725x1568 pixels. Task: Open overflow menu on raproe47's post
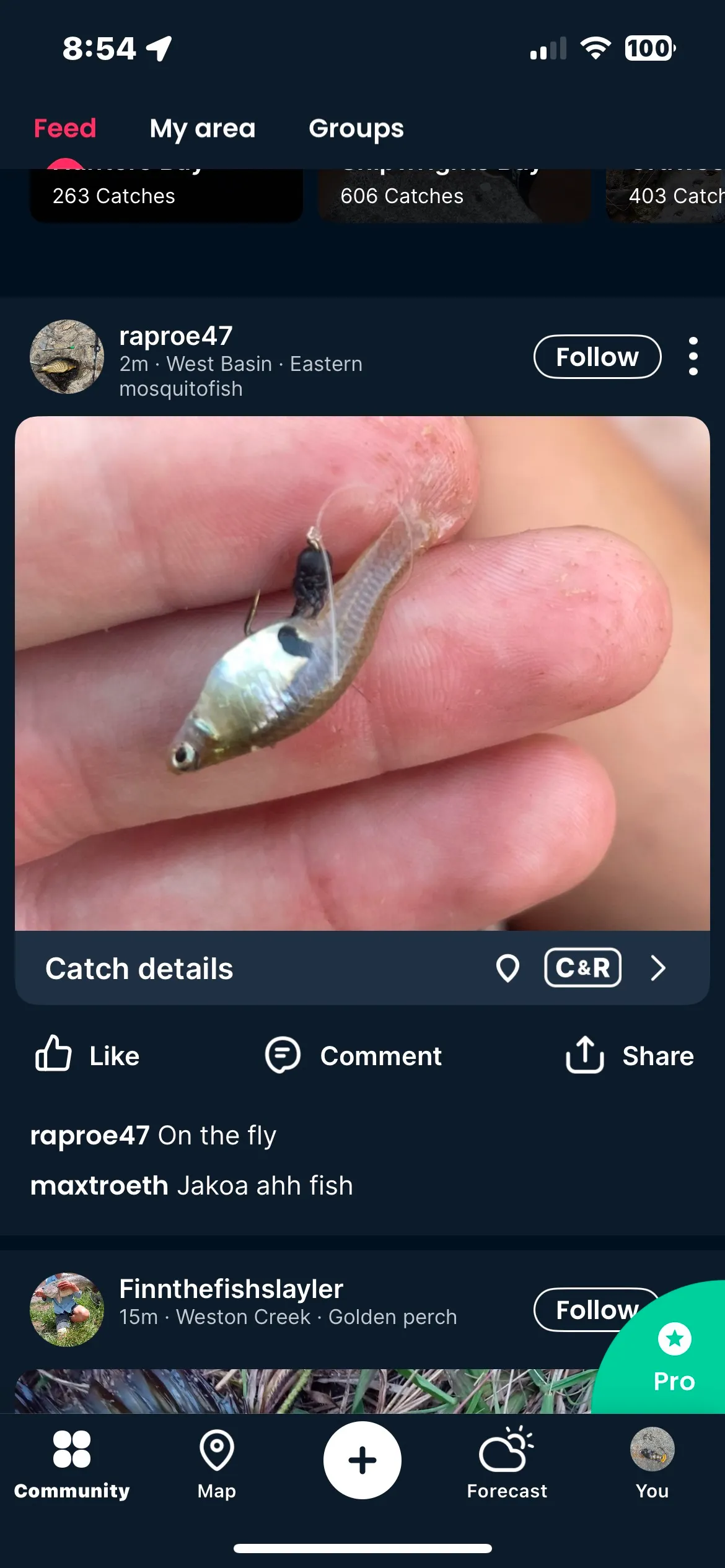[x=693, y=357]
